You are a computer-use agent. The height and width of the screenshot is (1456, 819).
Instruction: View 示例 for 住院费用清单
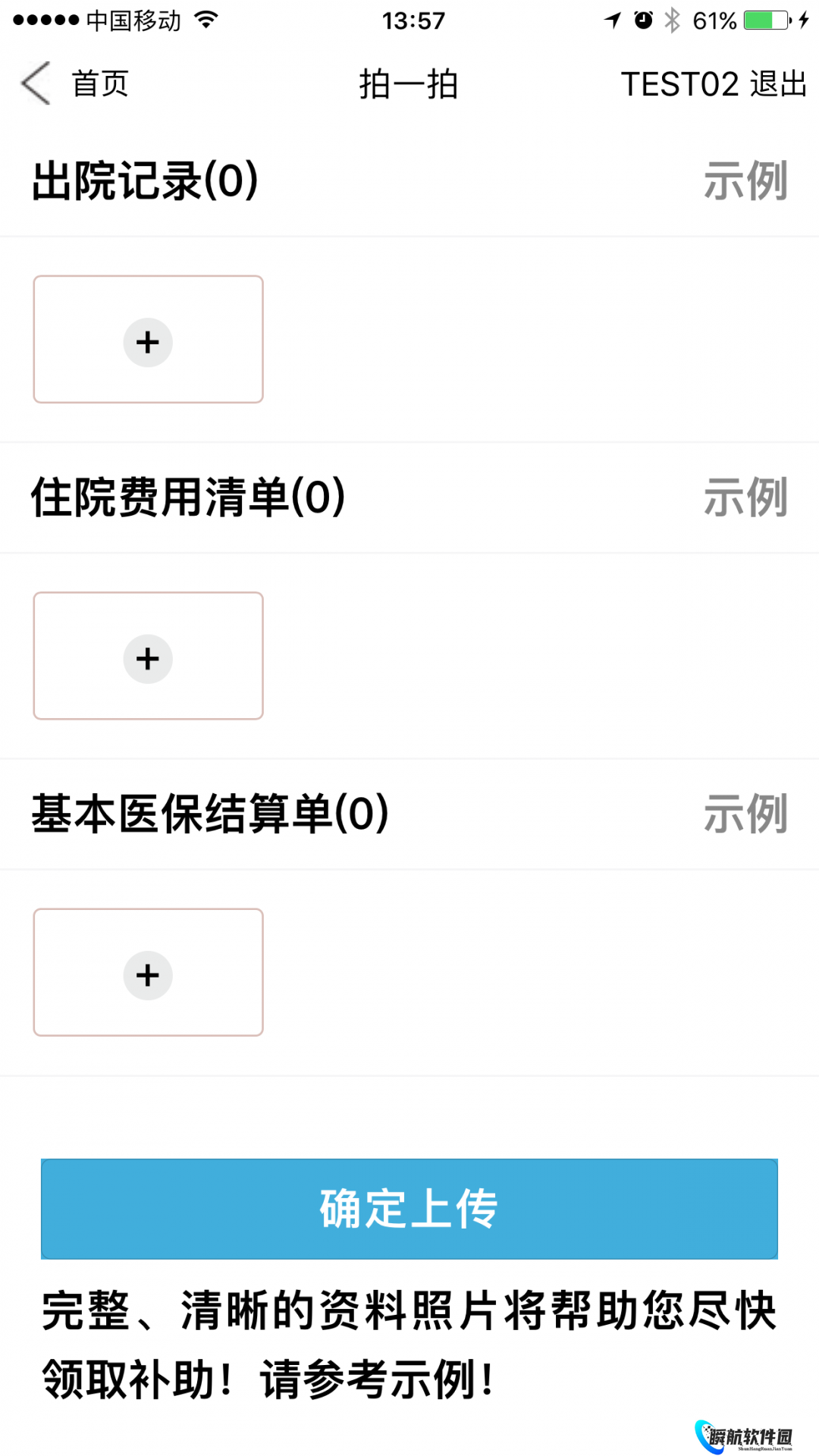coord(745,497)
